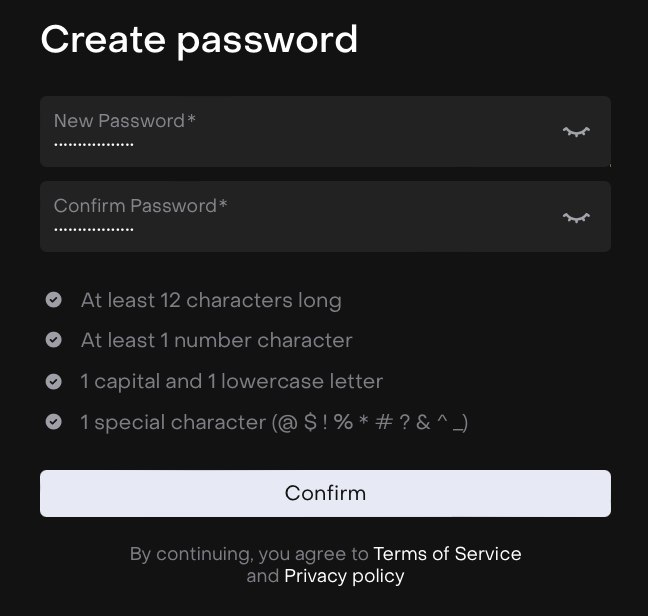Screen dimensions: 648x616
Task: Tap the Confirm button
Action: 325,493
